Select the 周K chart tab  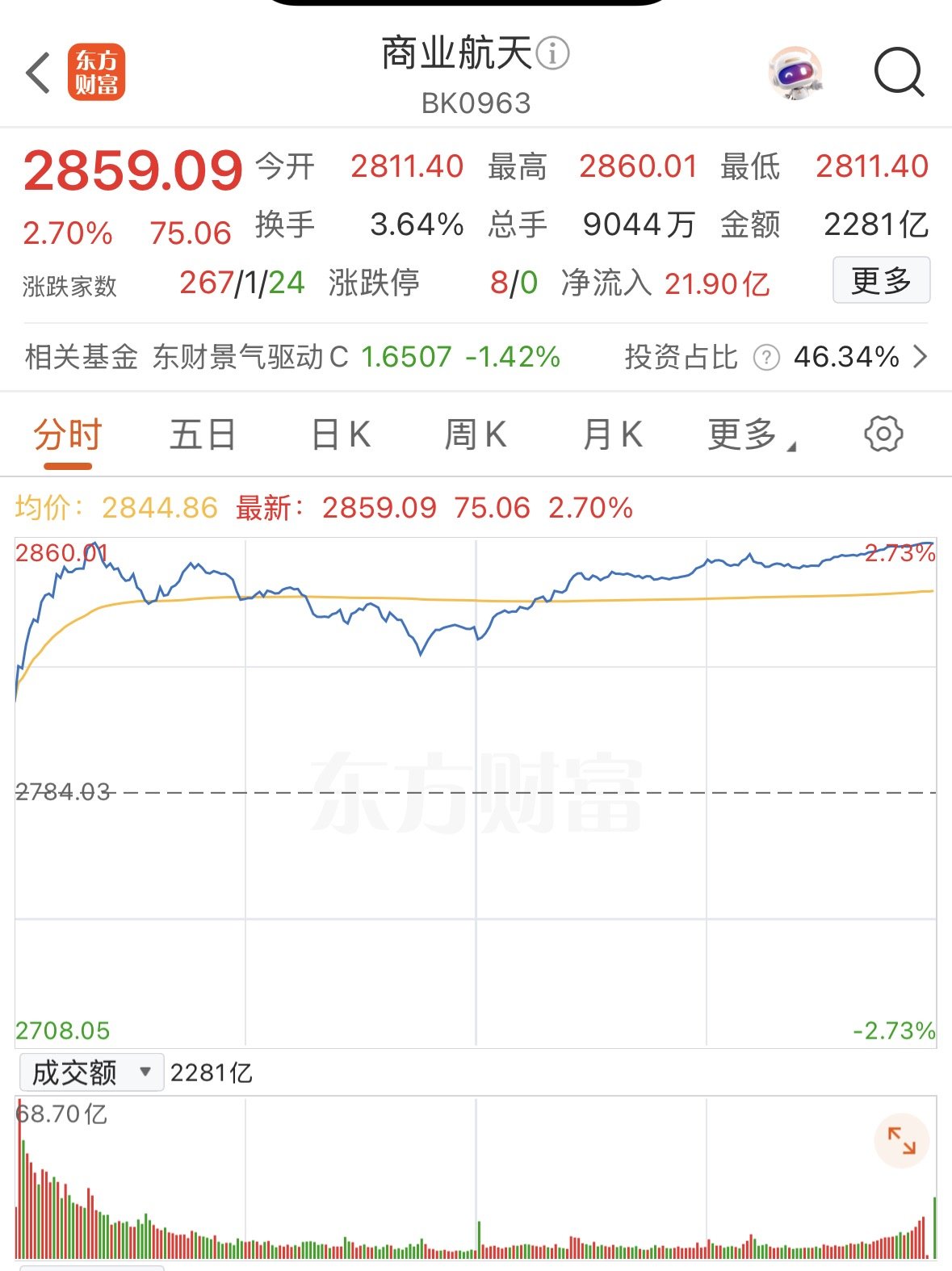tap(476, 435)
